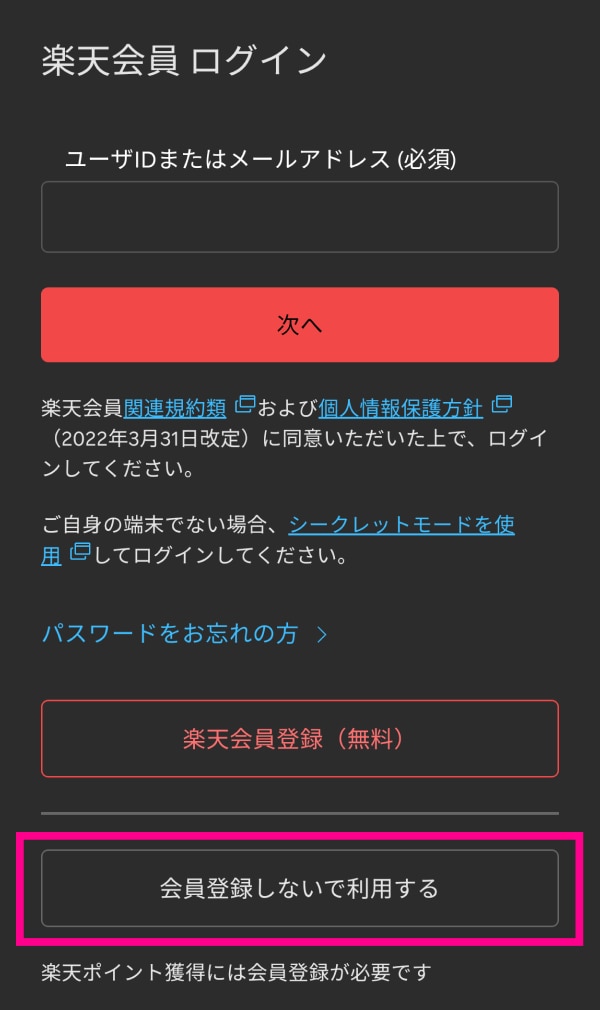The height and width of the screenshot is (1010, 600).
Task: Open the 個人情報保護方針 link
Action: [x=400, y=408]
